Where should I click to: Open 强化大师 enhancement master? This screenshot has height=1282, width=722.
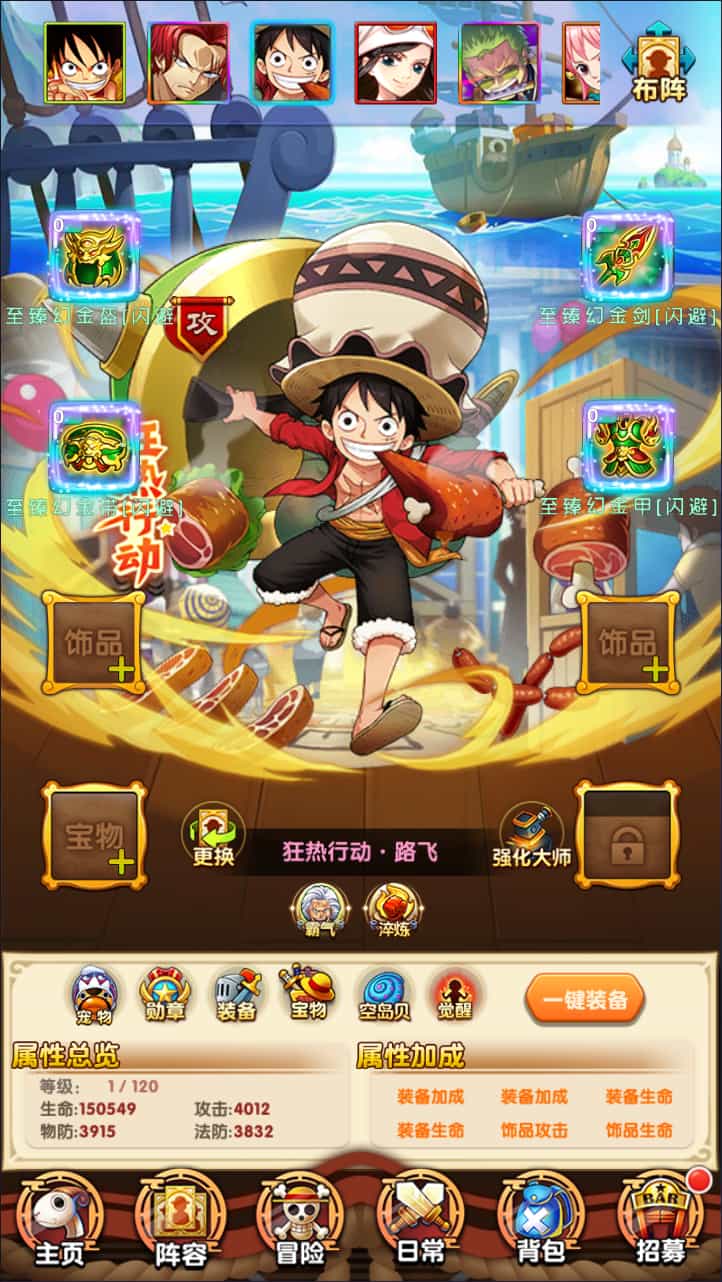click(x=531, y=836)
